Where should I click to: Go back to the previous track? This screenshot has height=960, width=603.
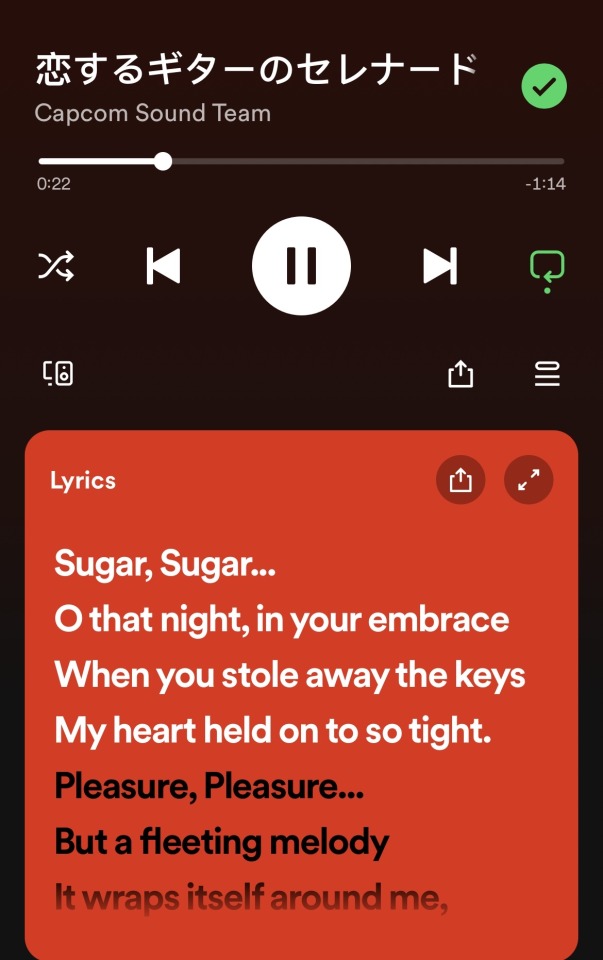pos(163,266)
